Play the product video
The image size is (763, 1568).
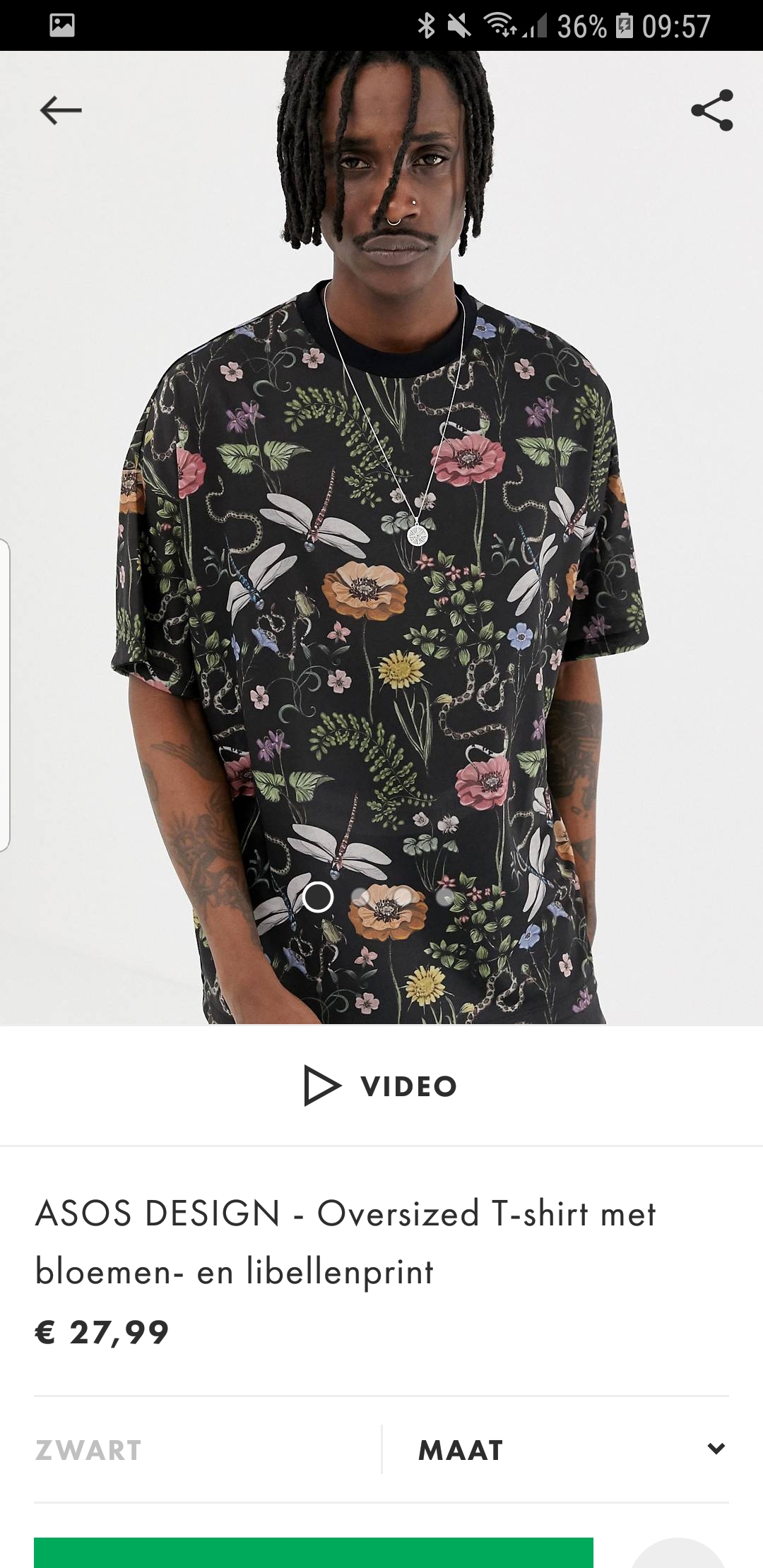point(381,1086)
